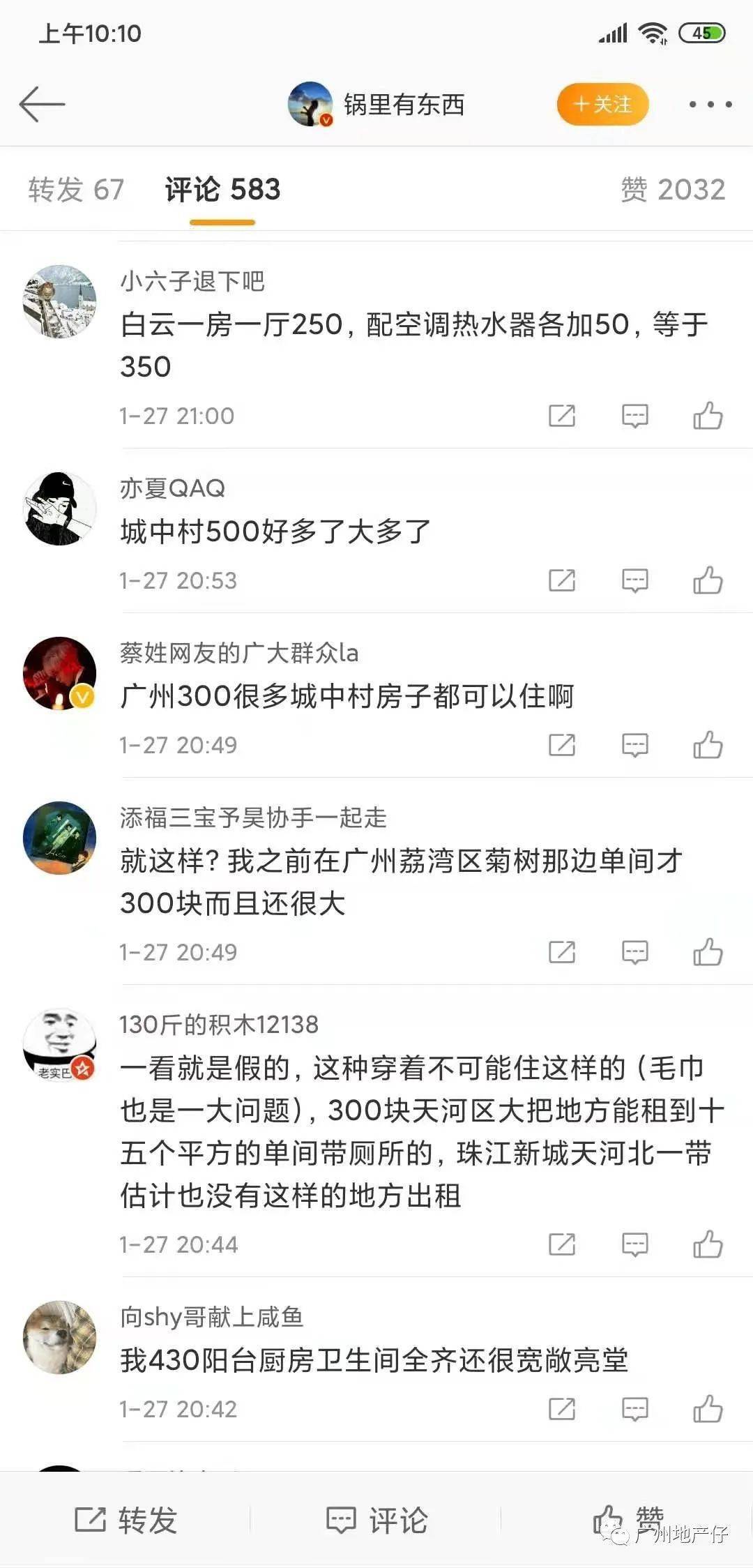Open 锅里有东西's profile avatar in header

(x=310, y=105)
